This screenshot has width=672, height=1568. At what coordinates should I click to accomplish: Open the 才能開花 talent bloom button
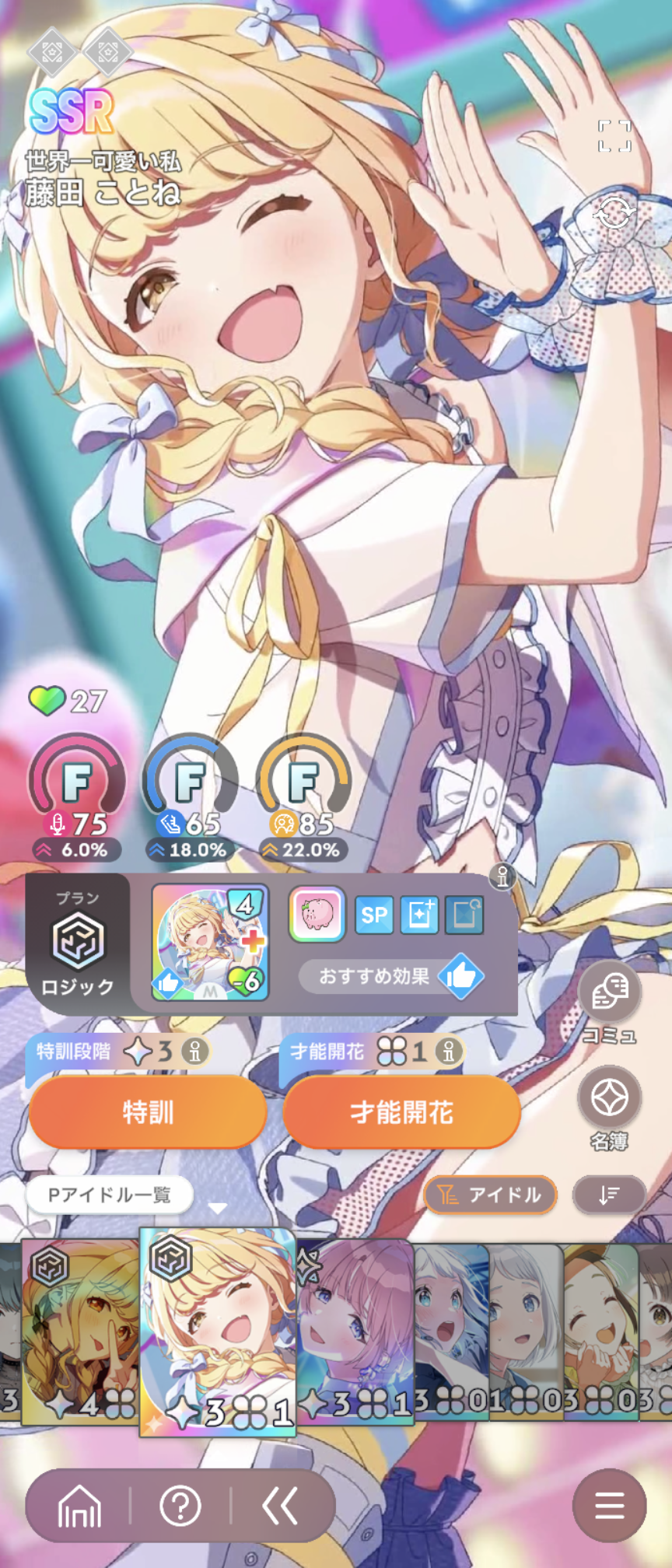(401, 1111)
